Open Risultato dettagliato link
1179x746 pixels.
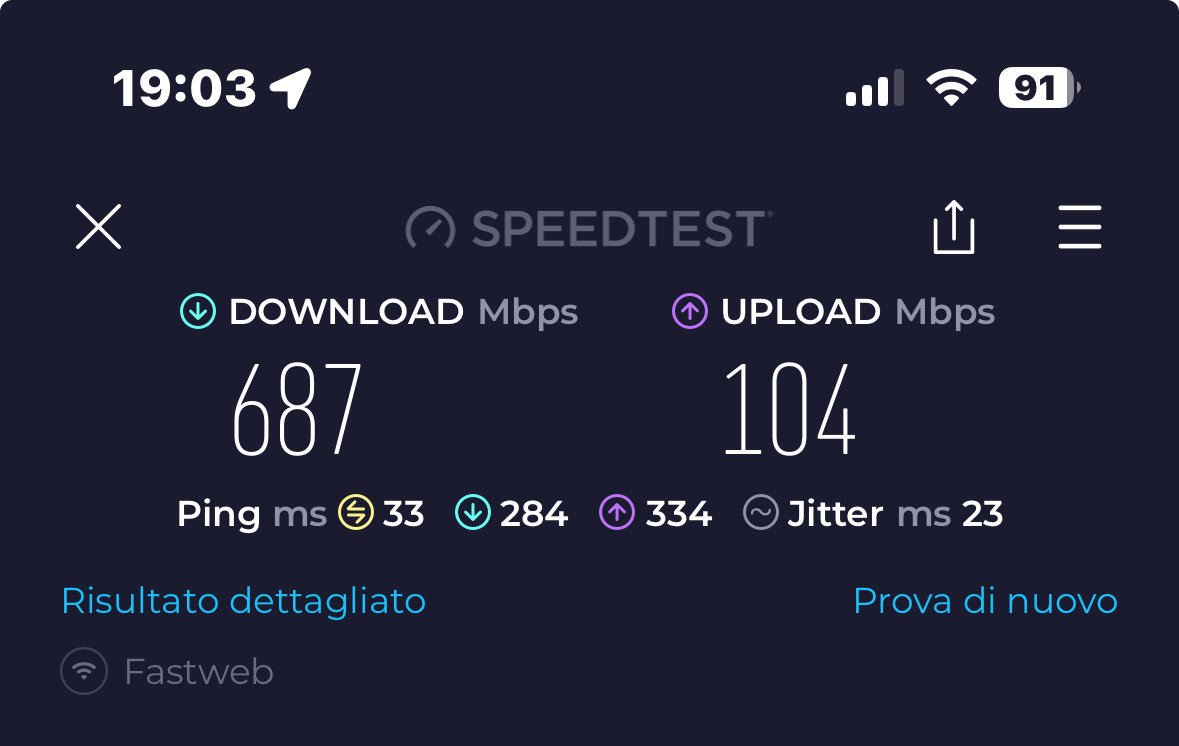point(243,601)
